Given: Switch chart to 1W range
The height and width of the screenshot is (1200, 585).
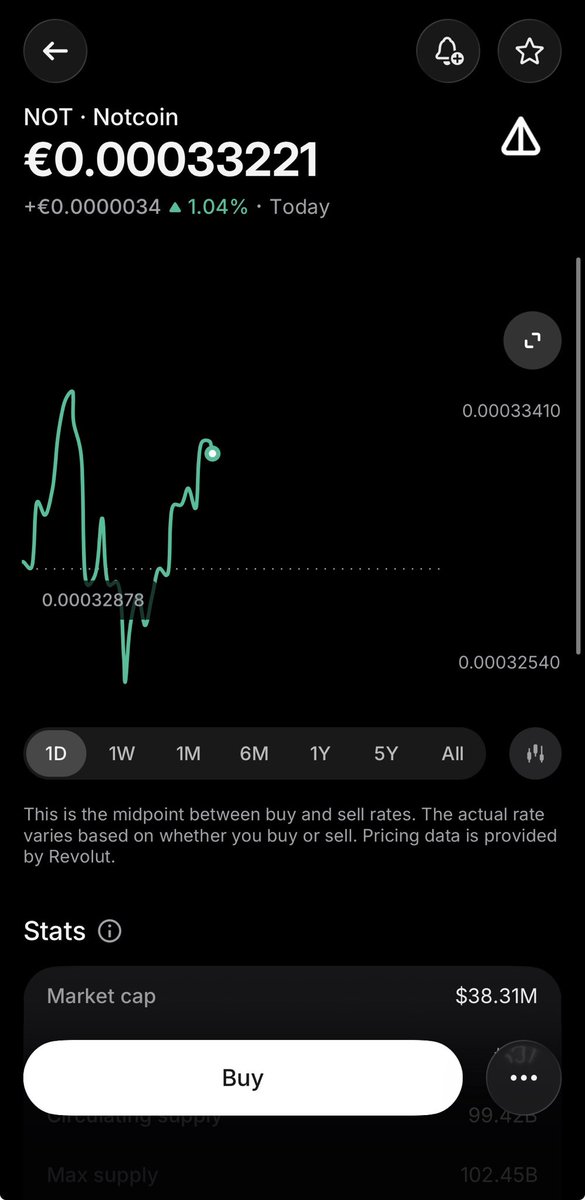Looking at the screenshot, I should [122, 753].
